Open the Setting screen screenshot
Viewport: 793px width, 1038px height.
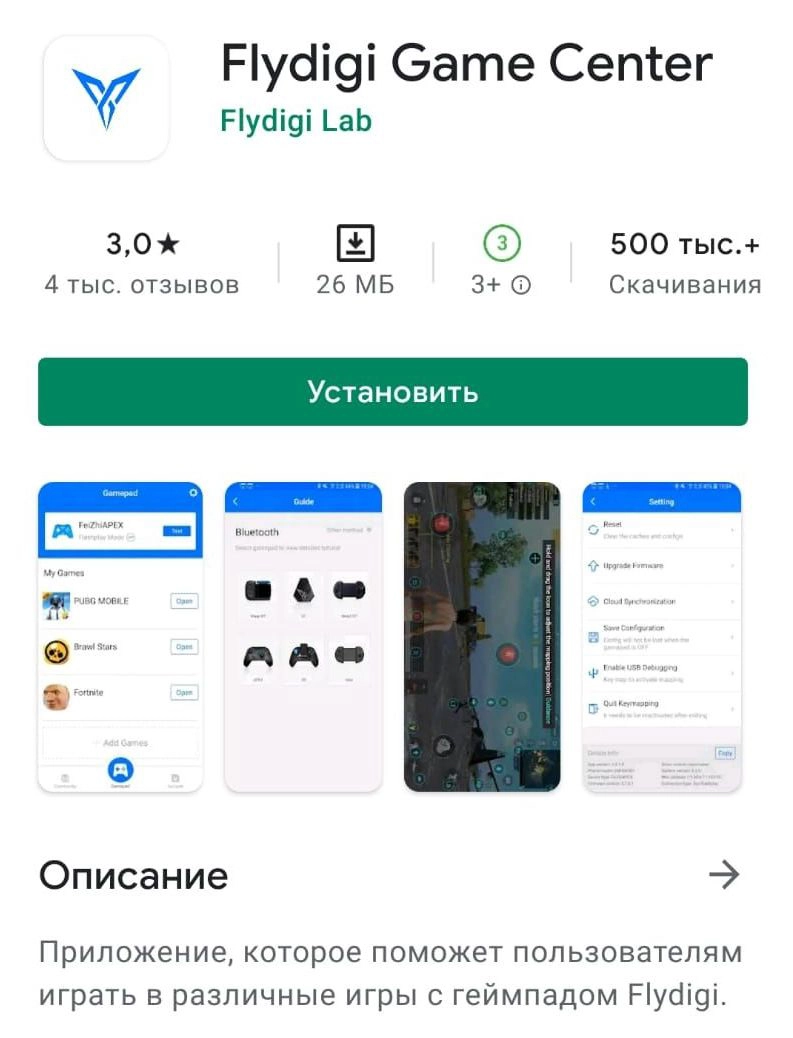661,636
